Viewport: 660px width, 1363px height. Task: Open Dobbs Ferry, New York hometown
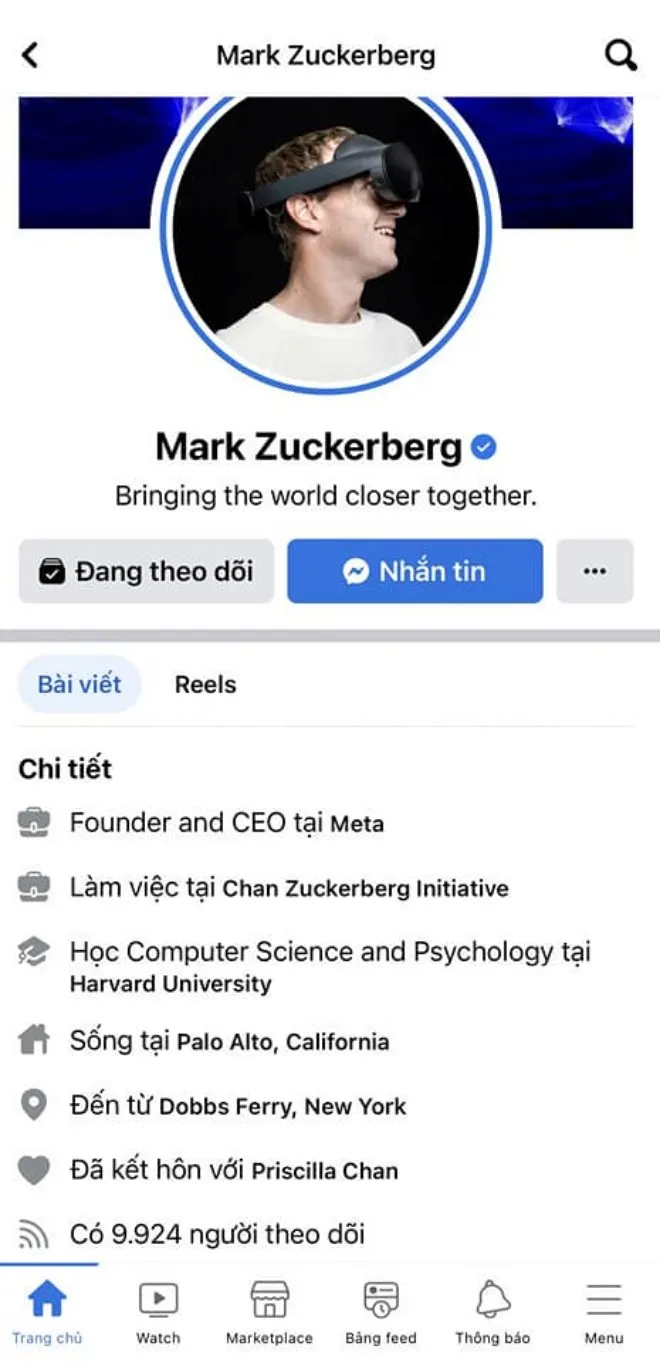(283, 1107)
